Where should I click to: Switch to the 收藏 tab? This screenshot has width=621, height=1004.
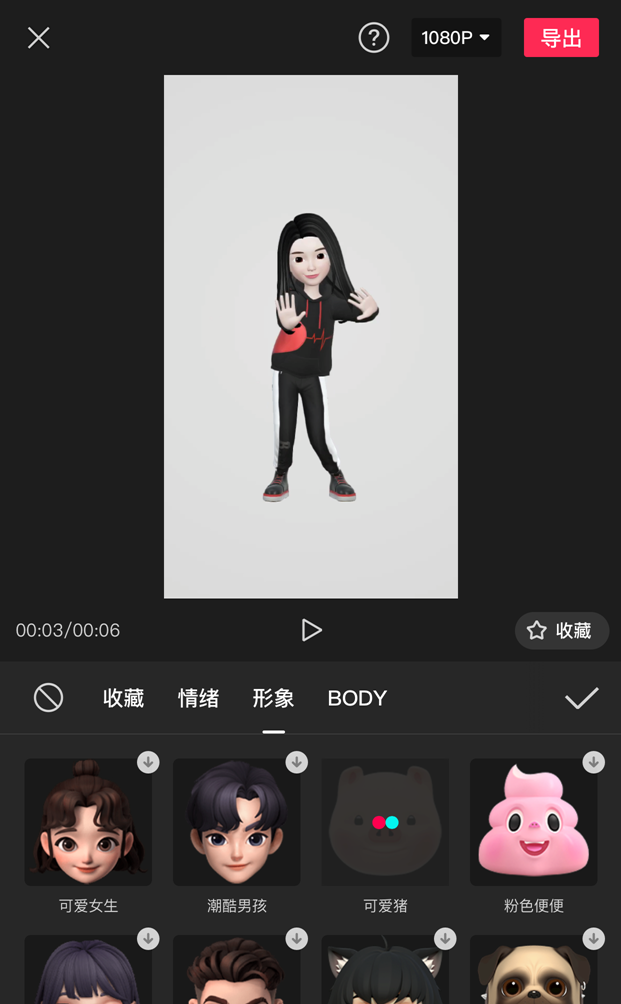click(x=124, y=698)
